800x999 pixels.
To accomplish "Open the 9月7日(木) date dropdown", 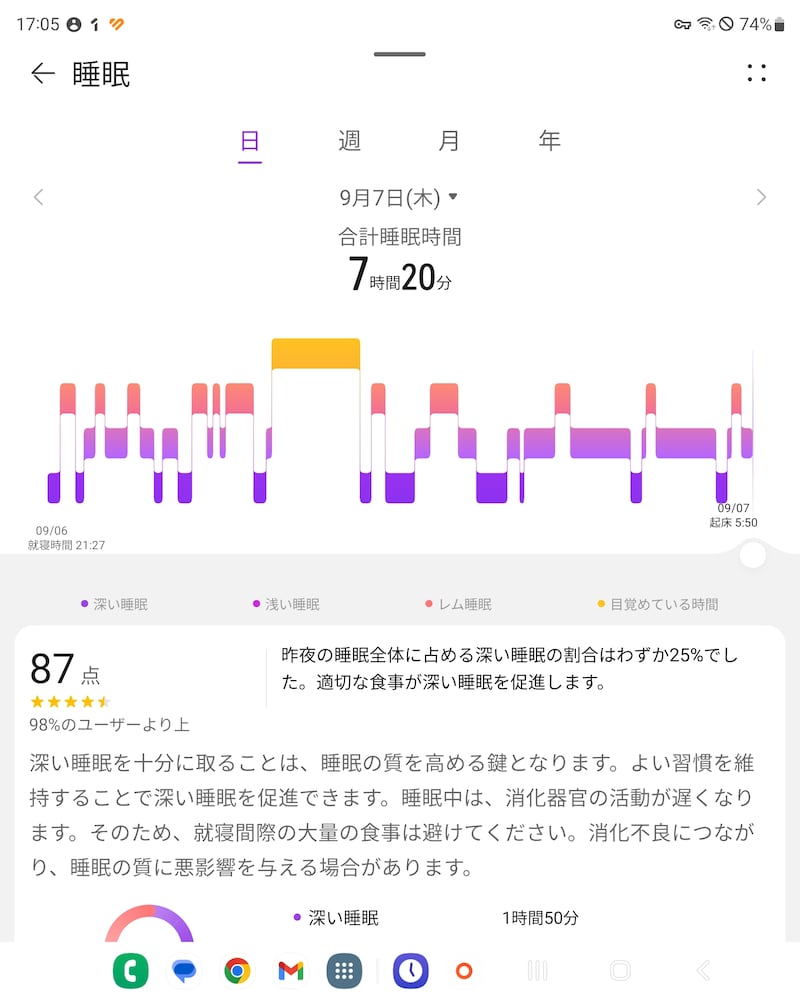I will tap(398, 197).
